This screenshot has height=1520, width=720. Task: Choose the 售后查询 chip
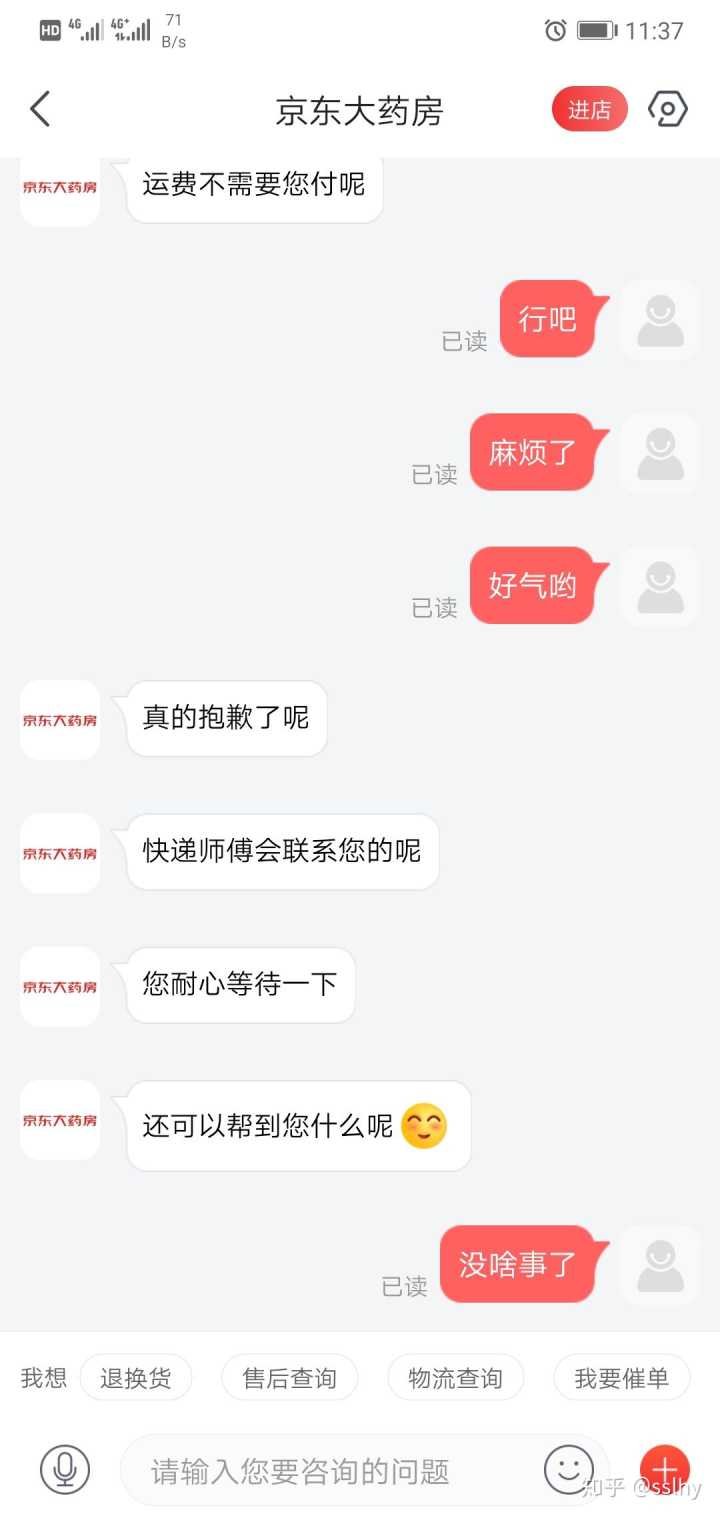coord(289,1378)
